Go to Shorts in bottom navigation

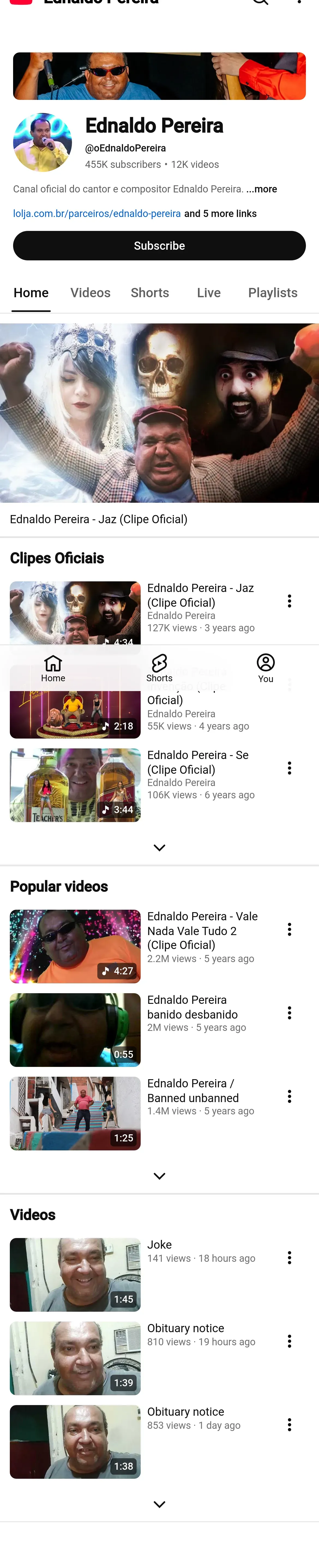(x=159, y=668)
